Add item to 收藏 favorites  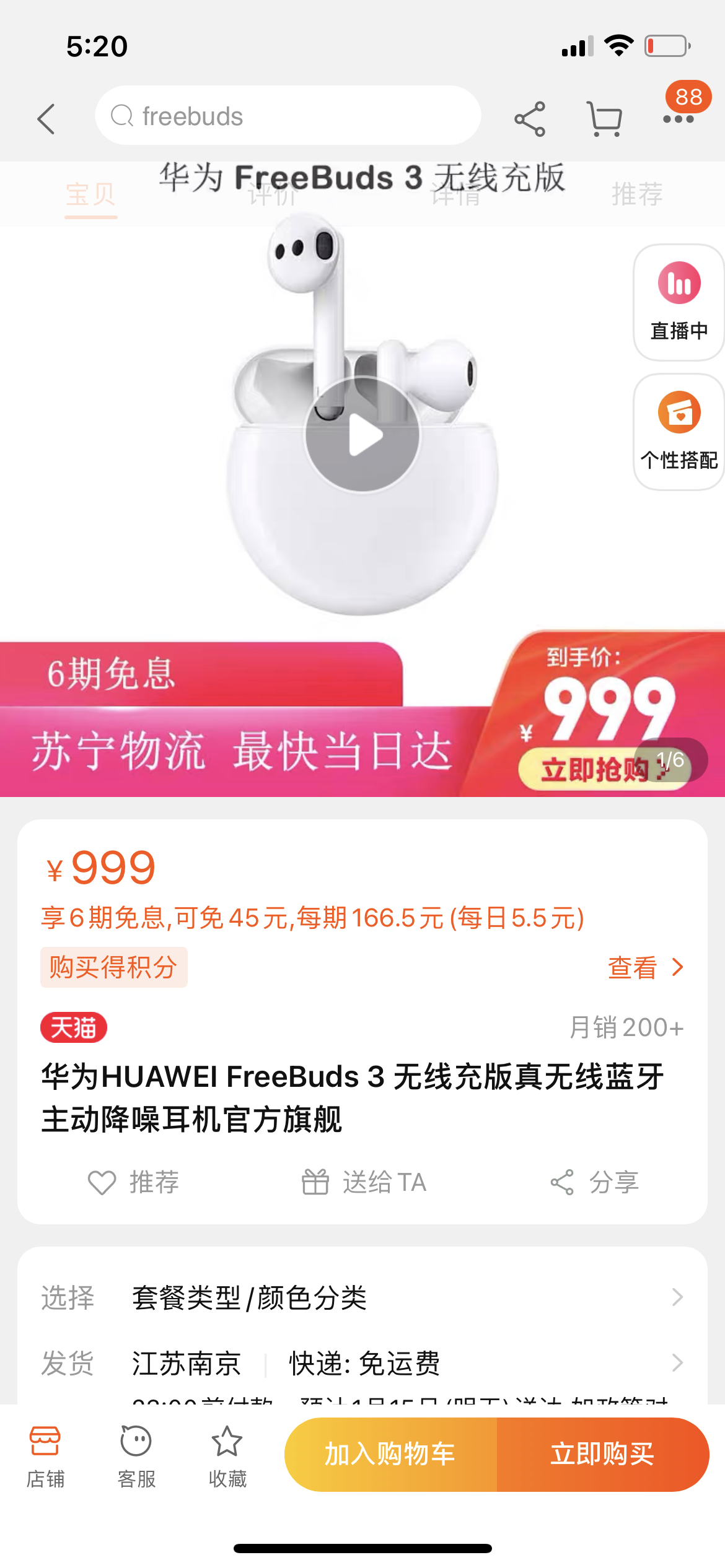(227, 1457)
